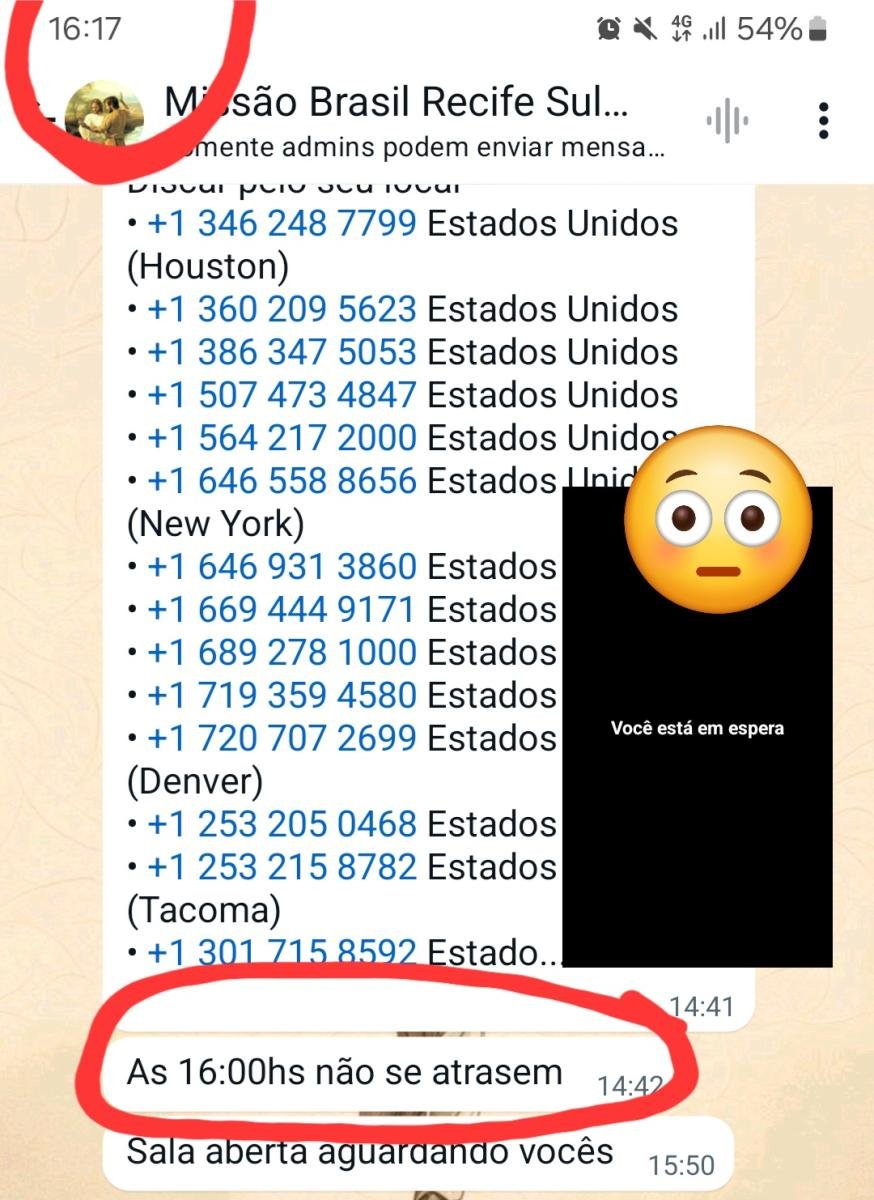Open the +1 507 473 4847 phone link
Image resolution: width=874 pixels, height=1200 pixels.
pos(282,396)
